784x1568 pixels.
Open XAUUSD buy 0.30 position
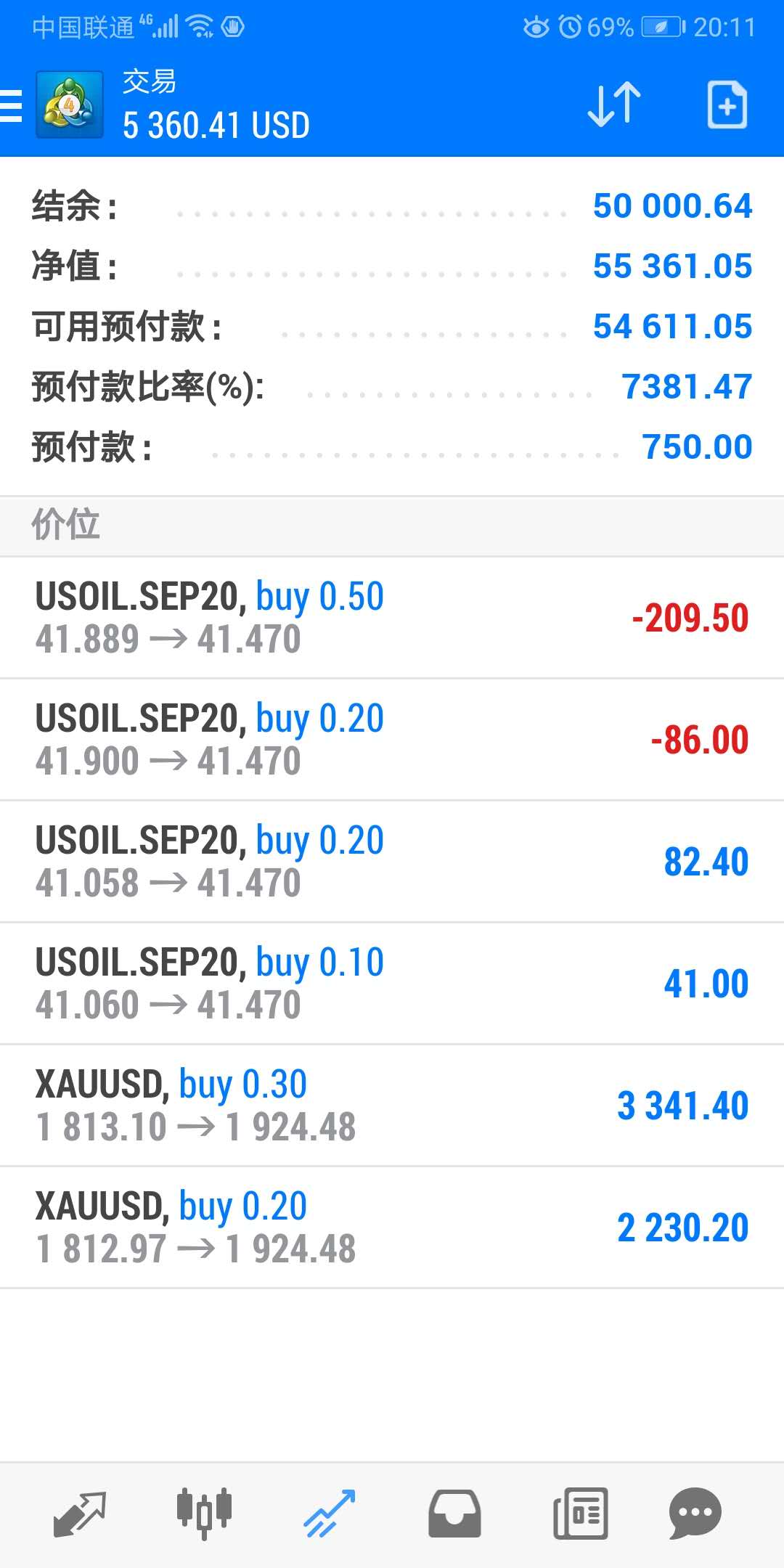click(x=392, y=1106)
